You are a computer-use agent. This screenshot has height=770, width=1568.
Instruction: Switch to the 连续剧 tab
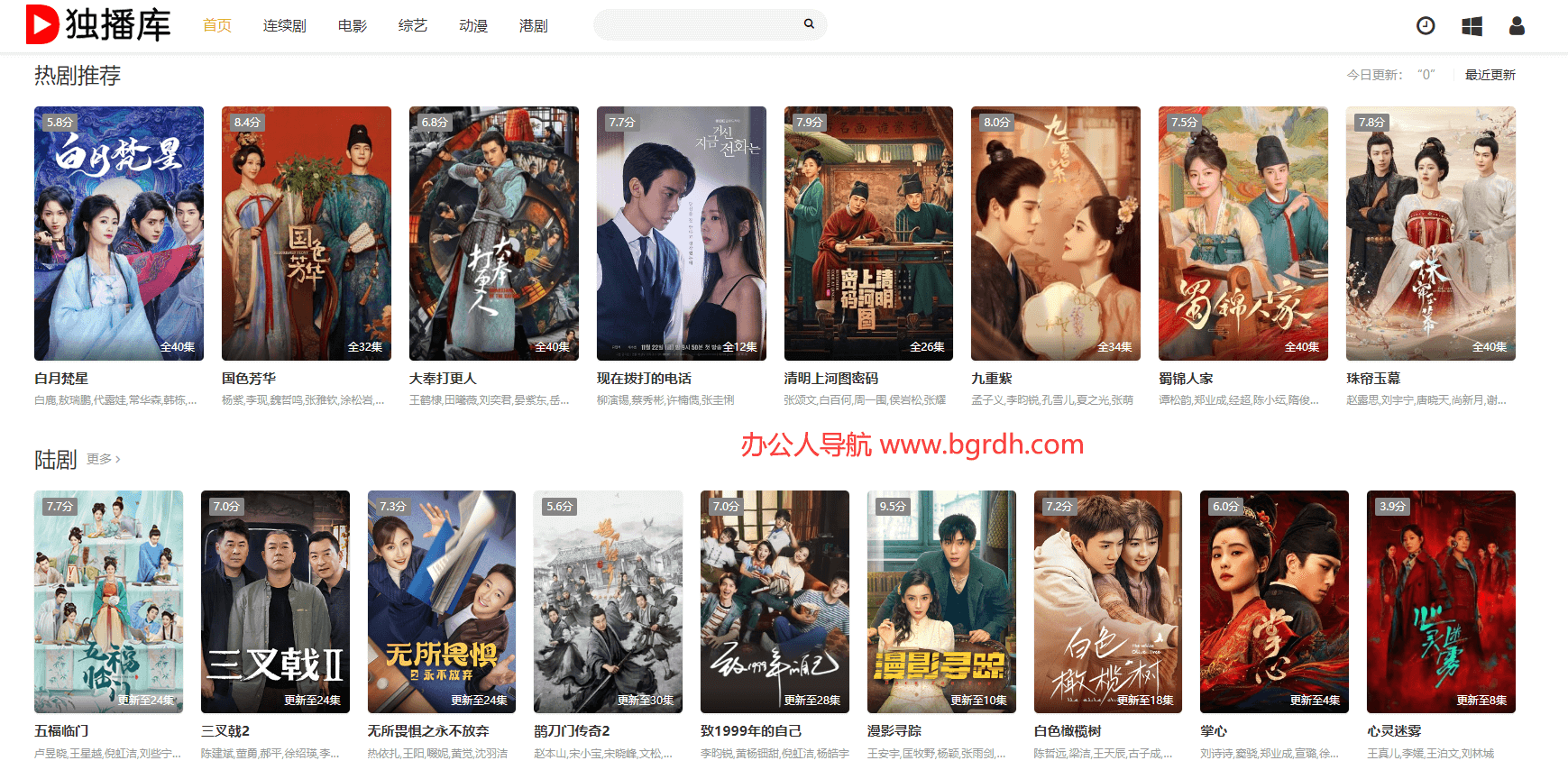pos(284,26)
